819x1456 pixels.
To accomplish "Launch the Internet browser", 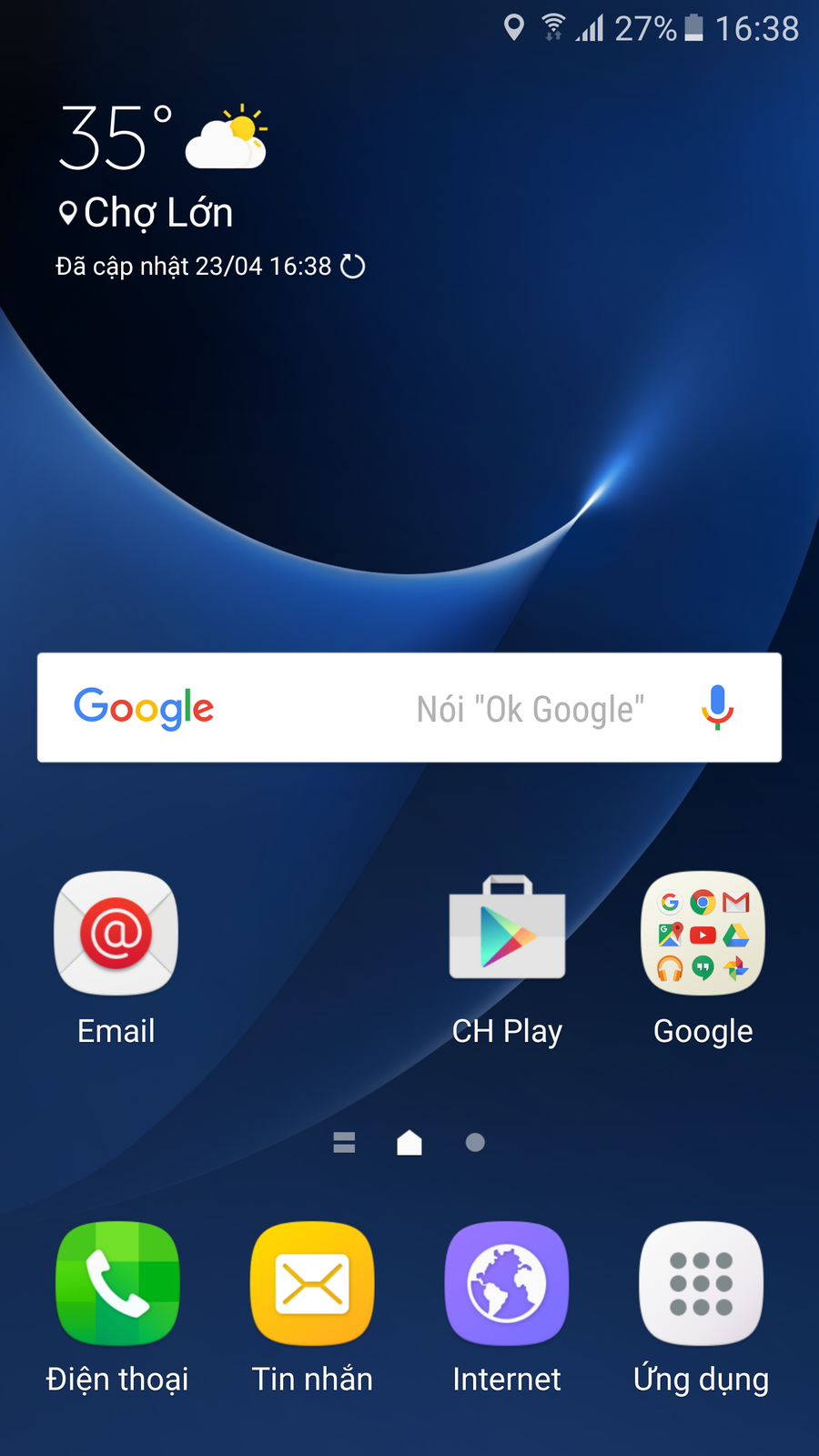I will 507,1284.
